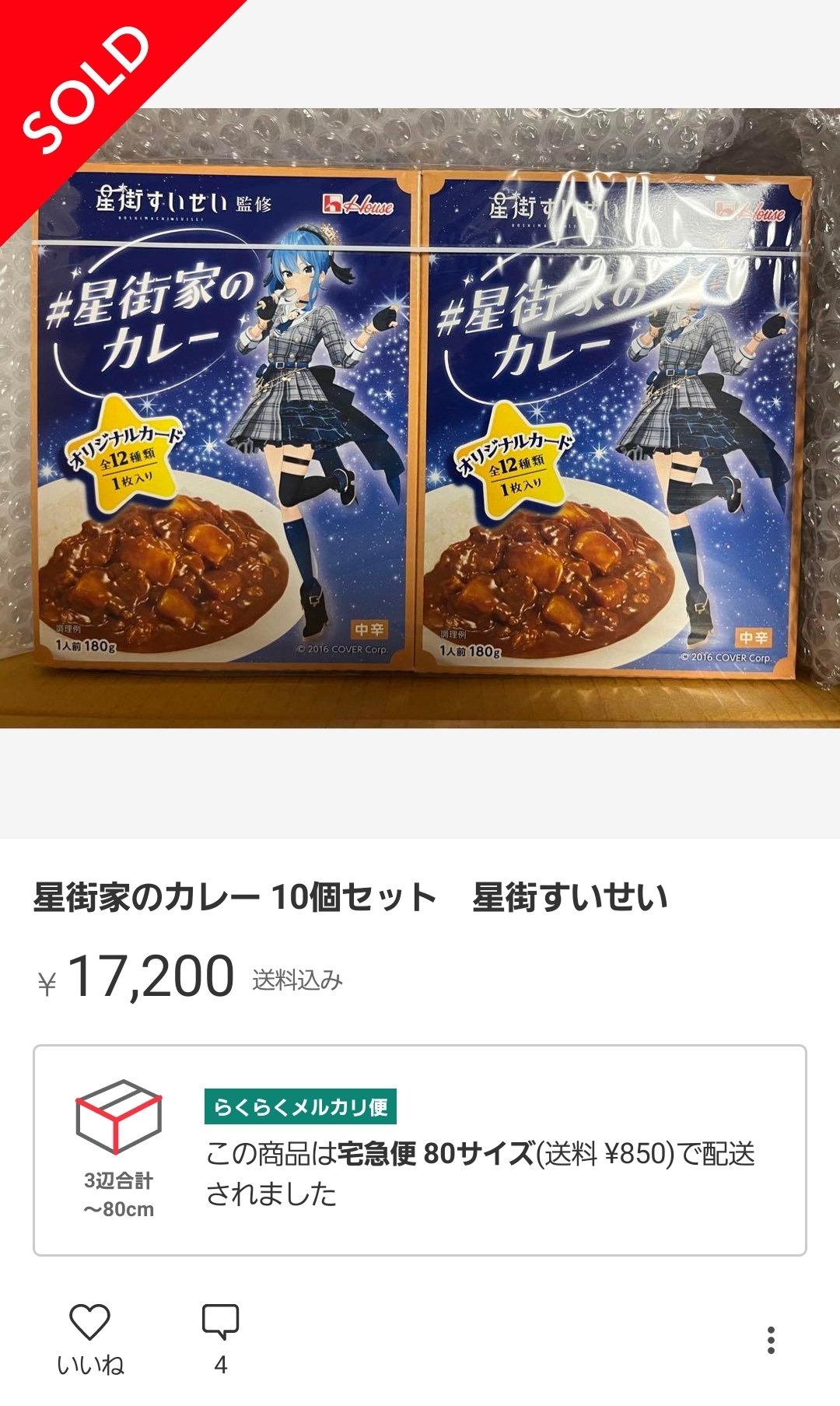Like this curry set listing

tap(89, 1338)
